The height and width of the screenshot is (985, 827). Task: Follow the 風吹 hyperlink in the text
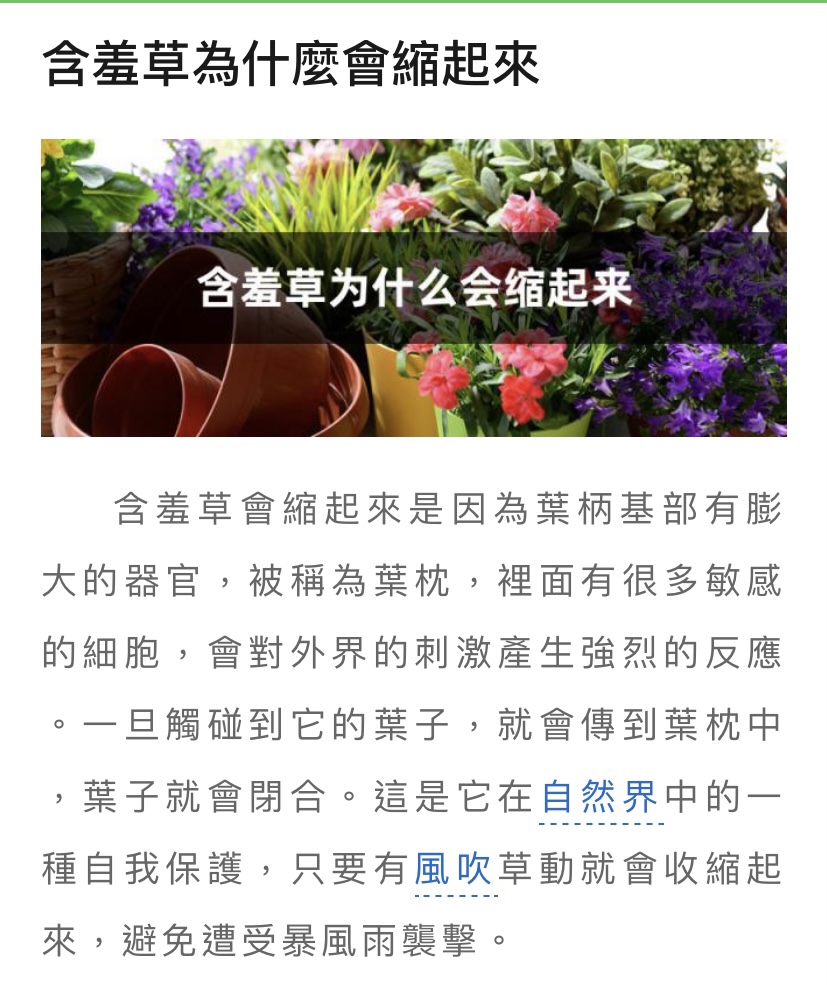tap(455, 869)
